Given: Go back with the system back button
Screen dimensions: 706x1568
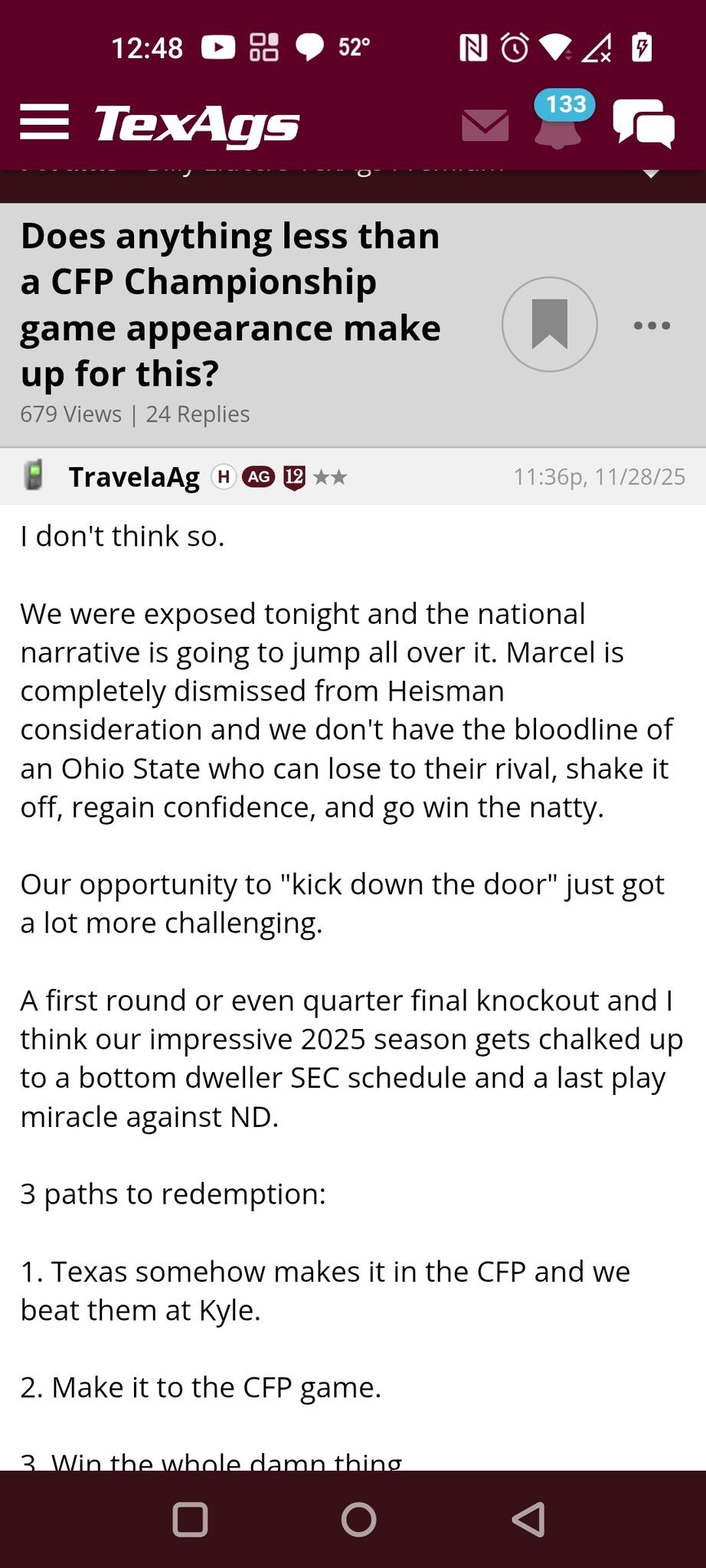Looking at the screenshot, I should [528, 1520].
